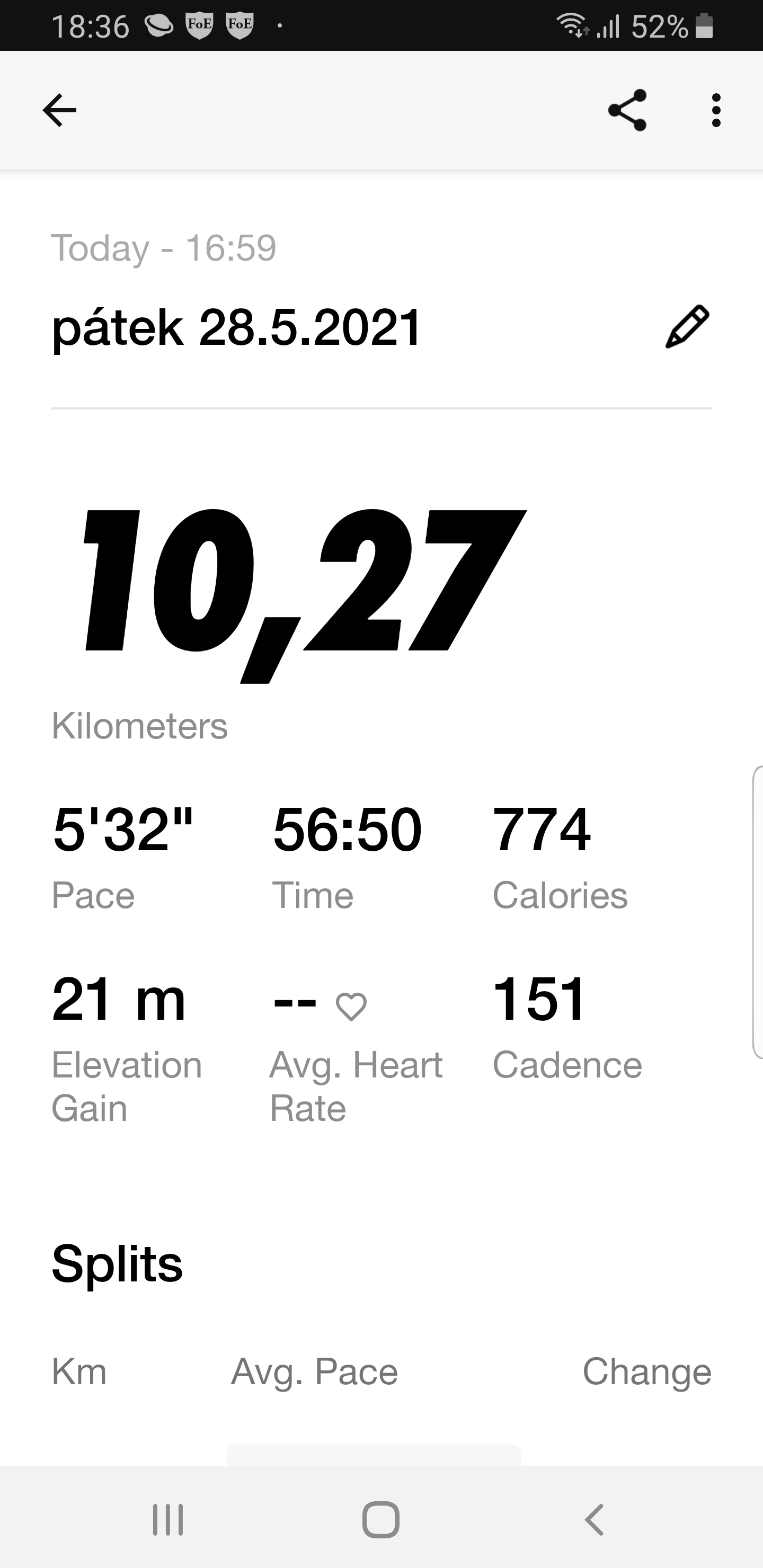This screenshot has width=763, height=1568.
Task: Edit the run title with pencil icon
Action: click(x=687, y=327)
